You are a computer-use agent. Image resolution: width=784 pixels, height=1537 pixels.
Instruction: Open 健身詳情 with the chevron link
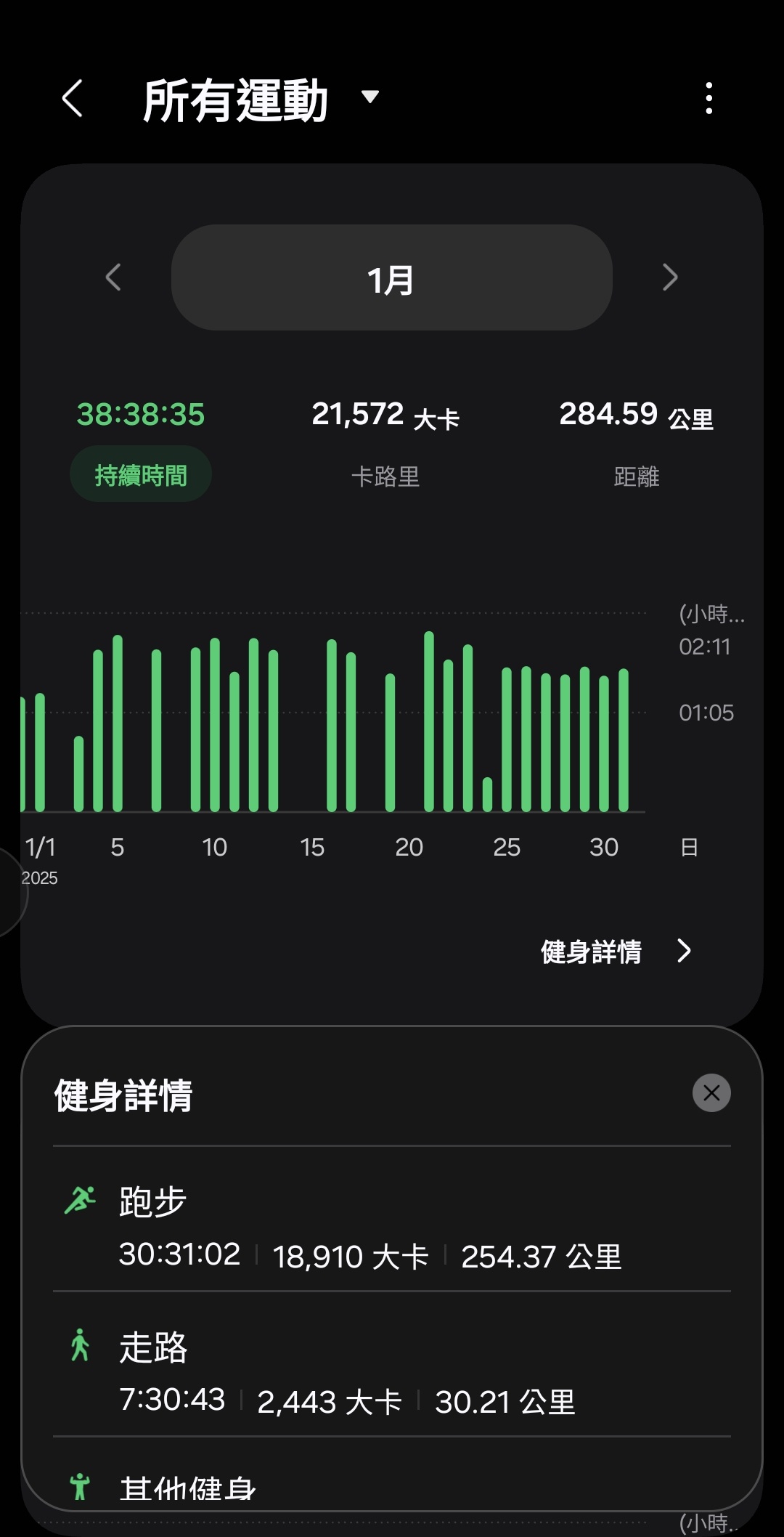616,951
